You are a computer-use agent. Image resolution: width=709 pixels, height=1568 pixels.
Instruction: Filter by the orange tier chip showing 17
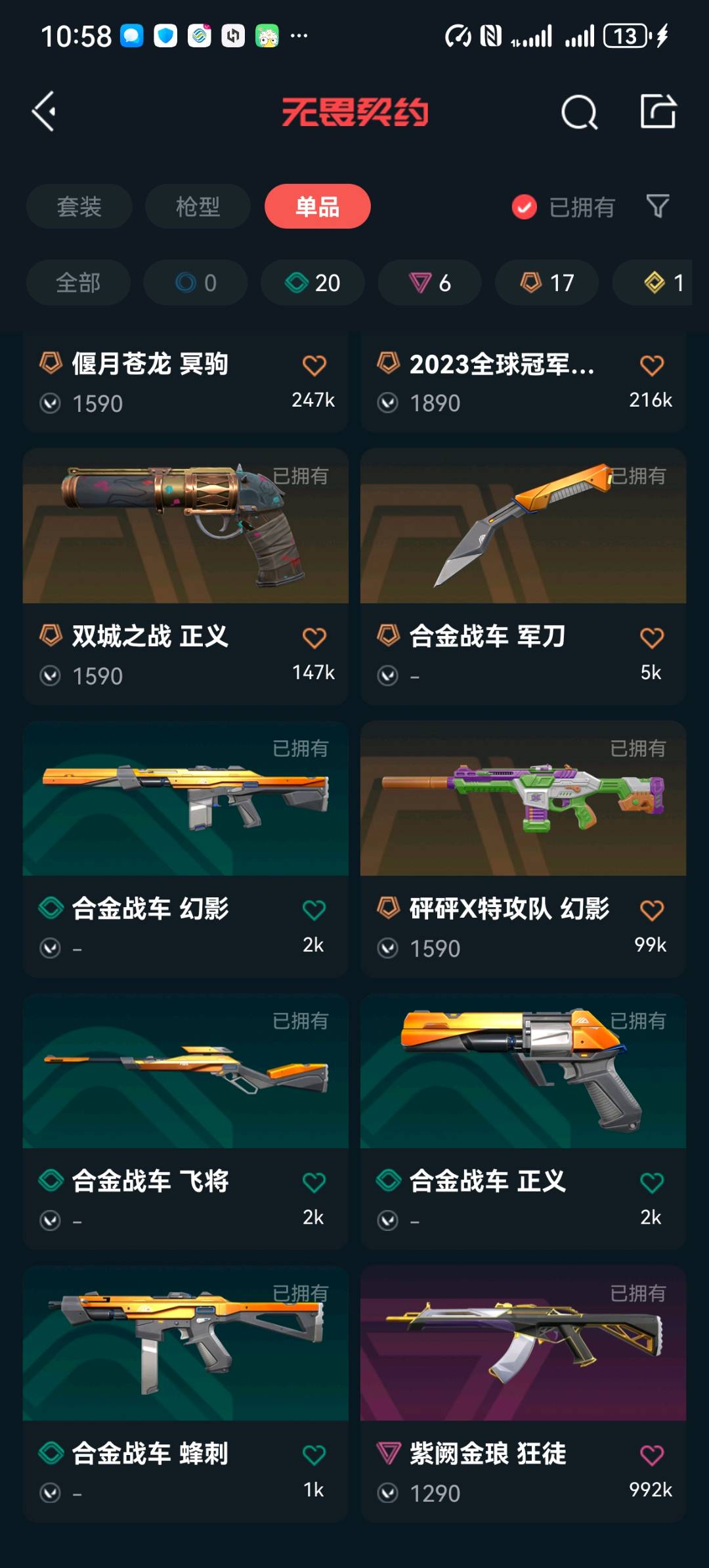click(x=547, y=282)
